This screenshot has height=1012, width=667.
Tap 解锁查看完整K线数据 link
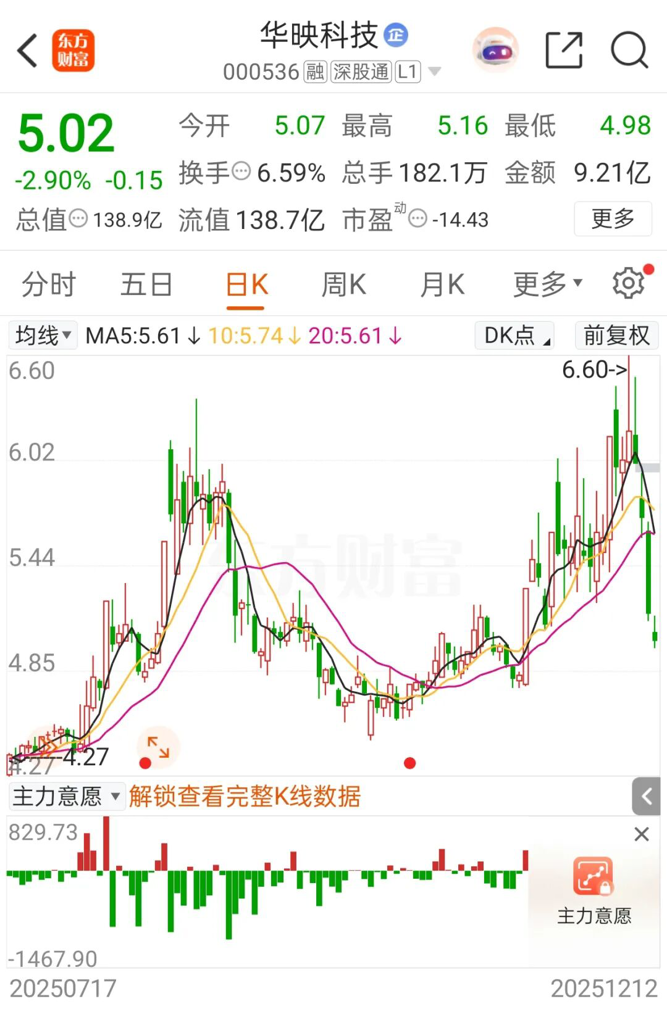(x=244, y=797)
